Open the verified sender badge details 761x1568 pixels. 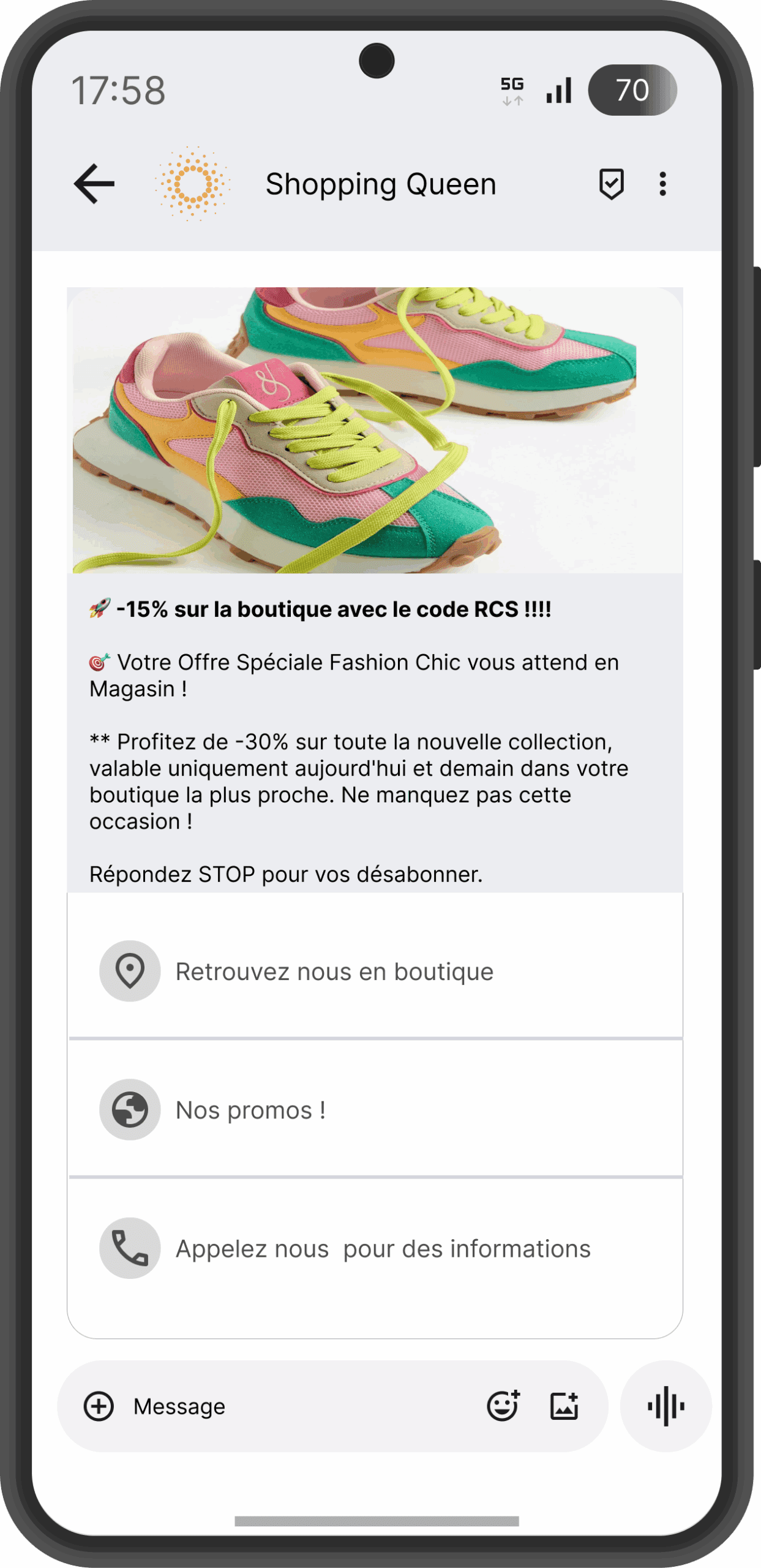click(x=611, y=183)
